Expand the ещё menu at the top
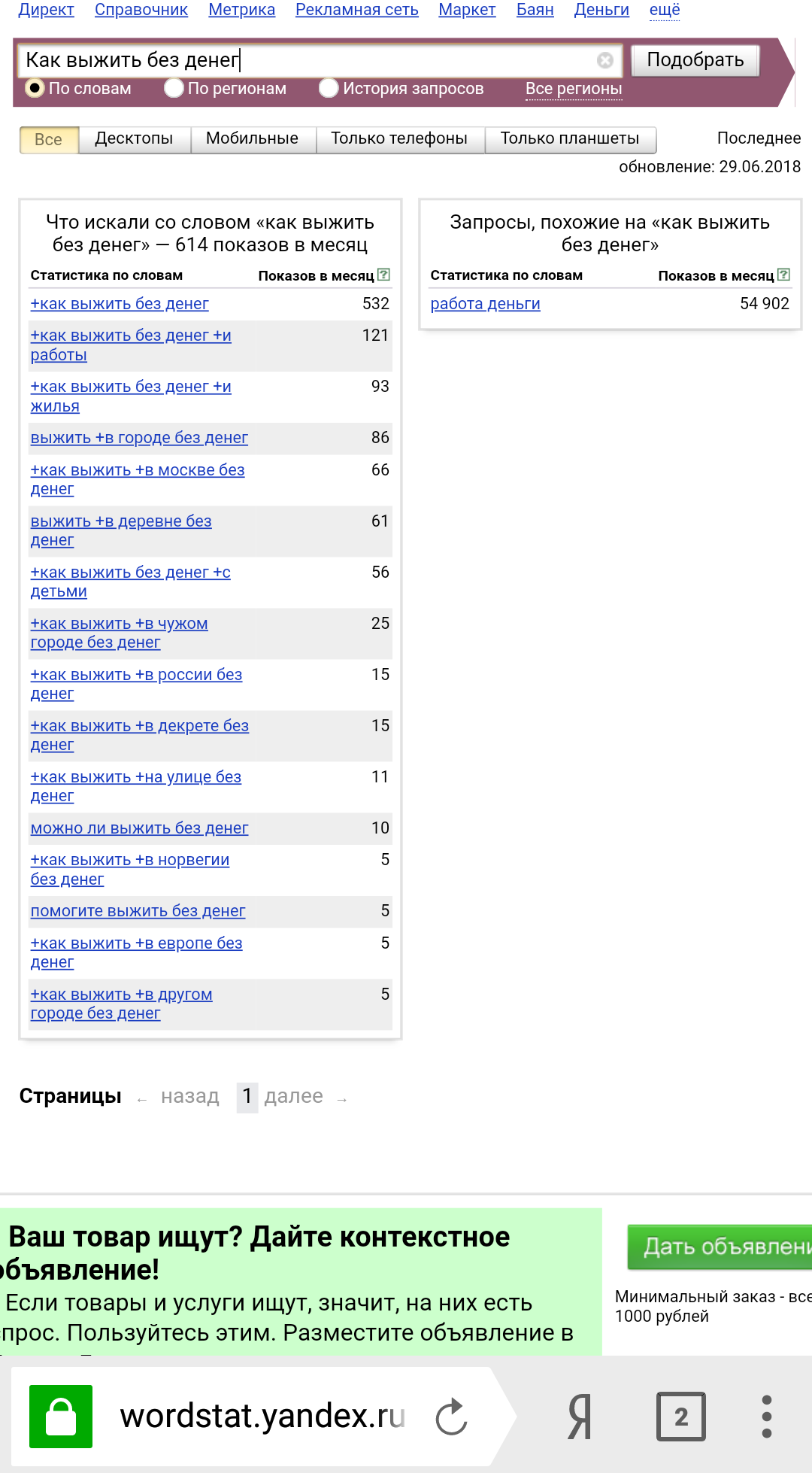 point(664,10)
